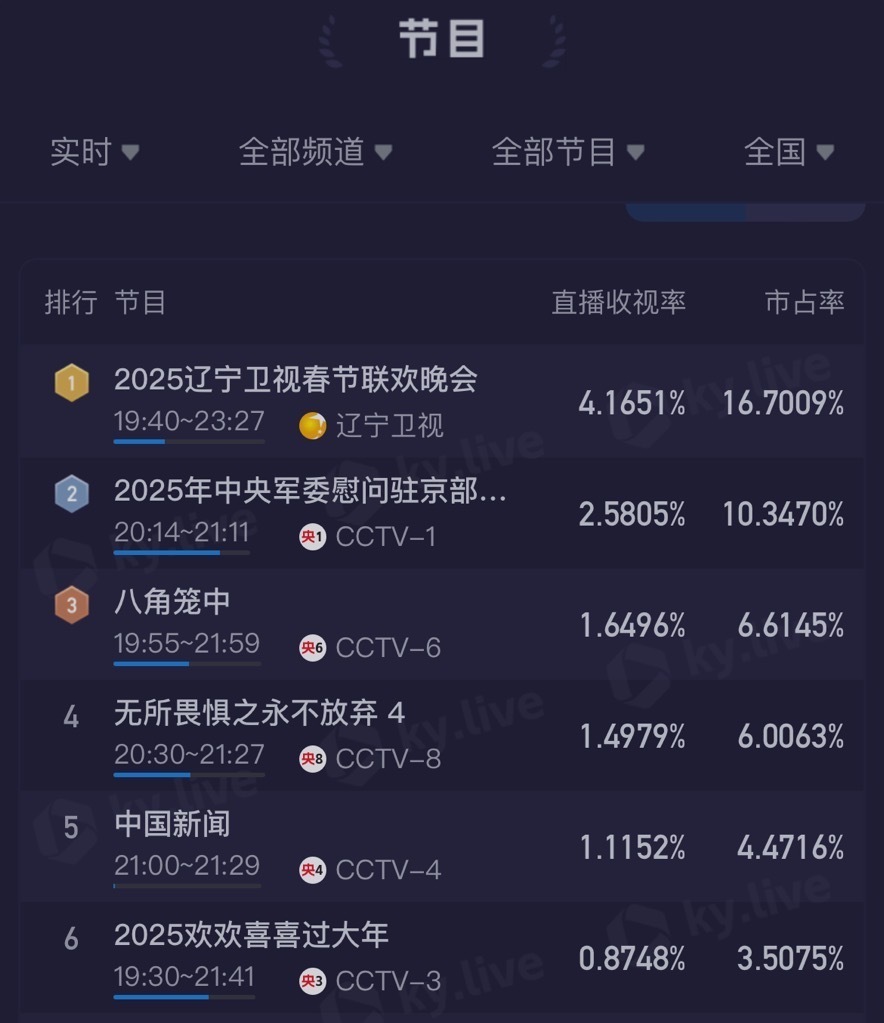This screenshot has height=1023, width=884.
Task: Click the CCTV-4 央4 channel badge
Action: [313, 869]
